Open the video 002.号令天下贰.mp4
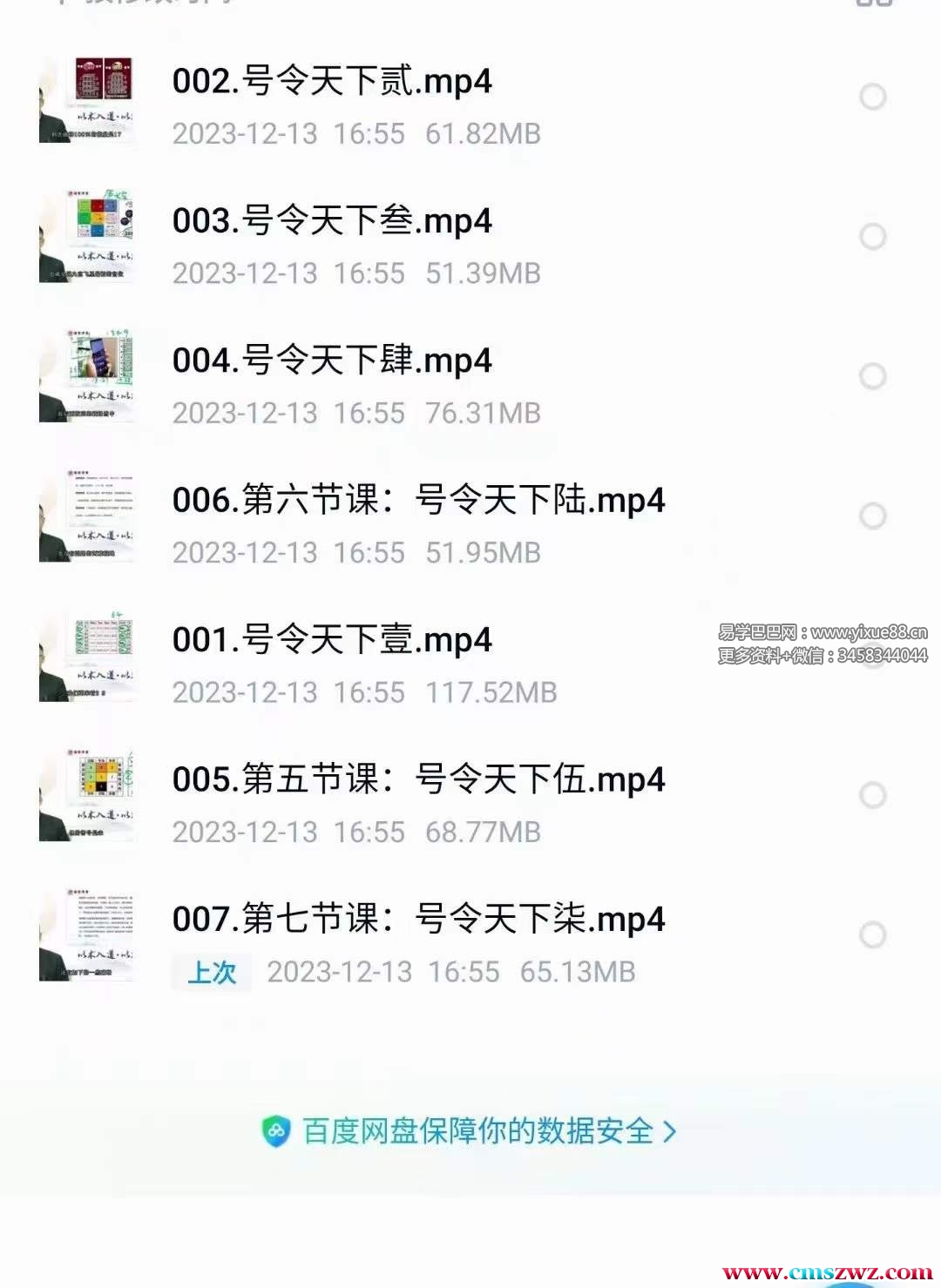Image resolution: width=941 pixels, height=1288 pixels. tap(332, 82)
